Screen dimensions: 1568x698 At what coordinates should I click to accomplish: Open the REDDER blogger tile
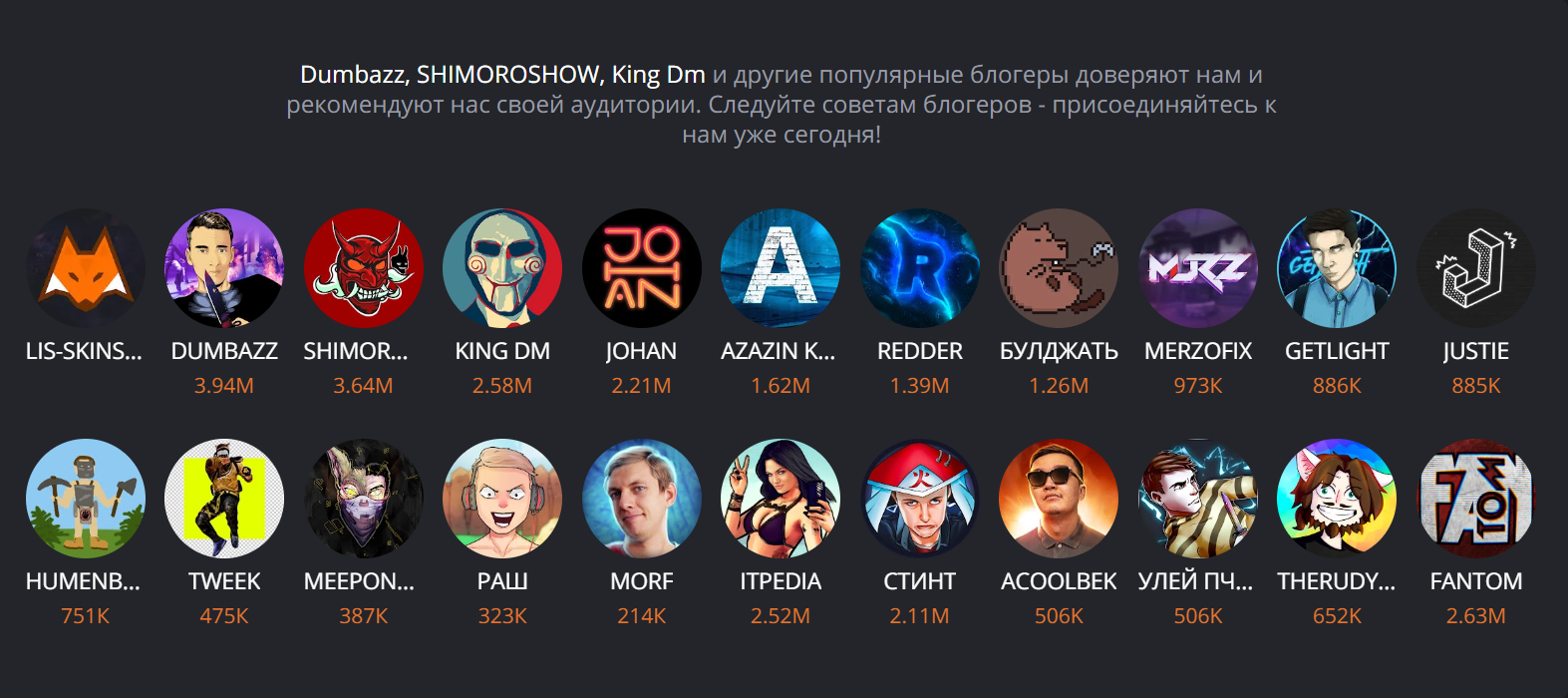pos(920,268)
